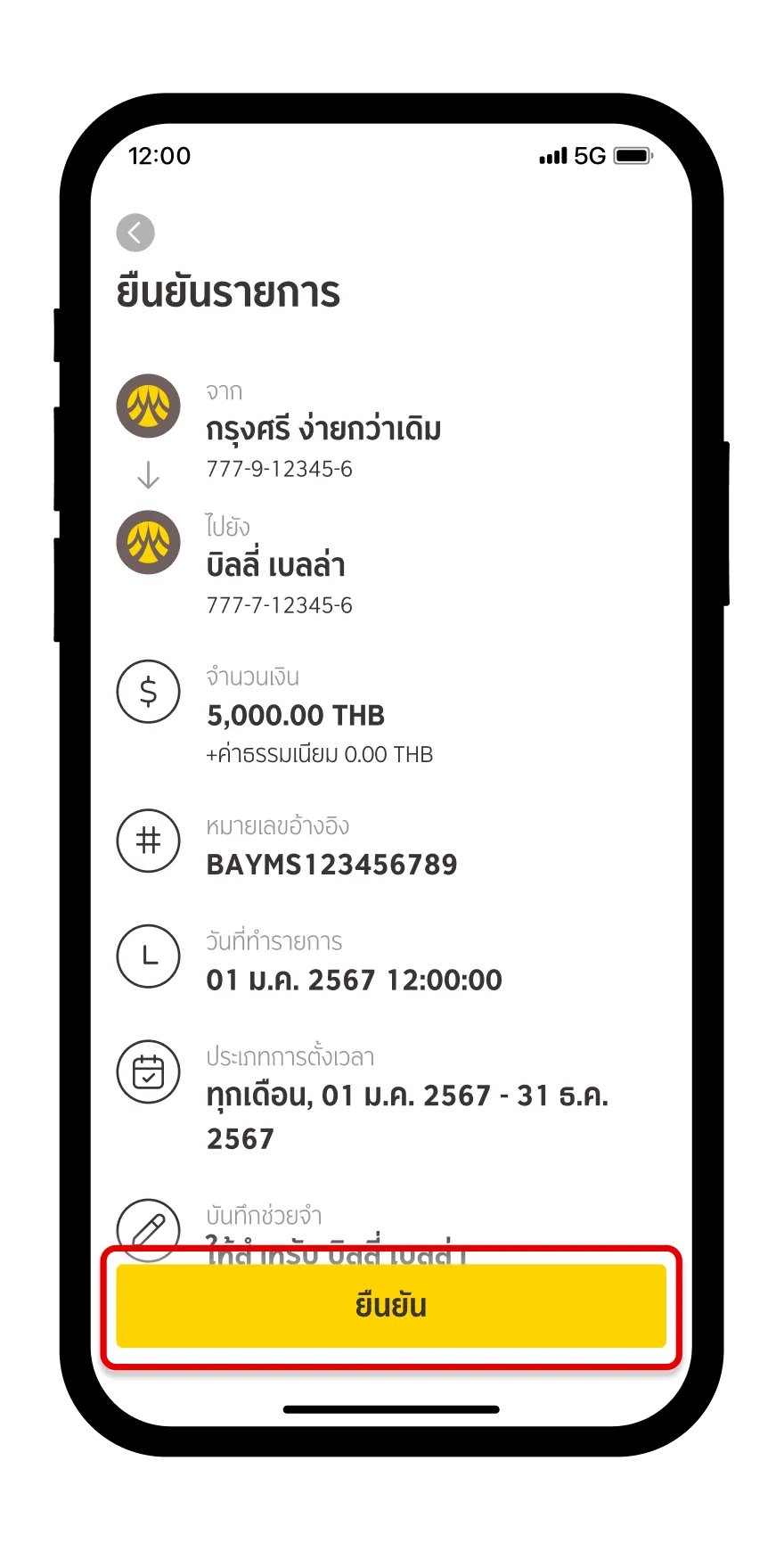The width and height of the screenshot is (784, 1551).
Task: Confirm the transfer with the yellow ยืนยัน button
Action: (x=391, y=1306)
